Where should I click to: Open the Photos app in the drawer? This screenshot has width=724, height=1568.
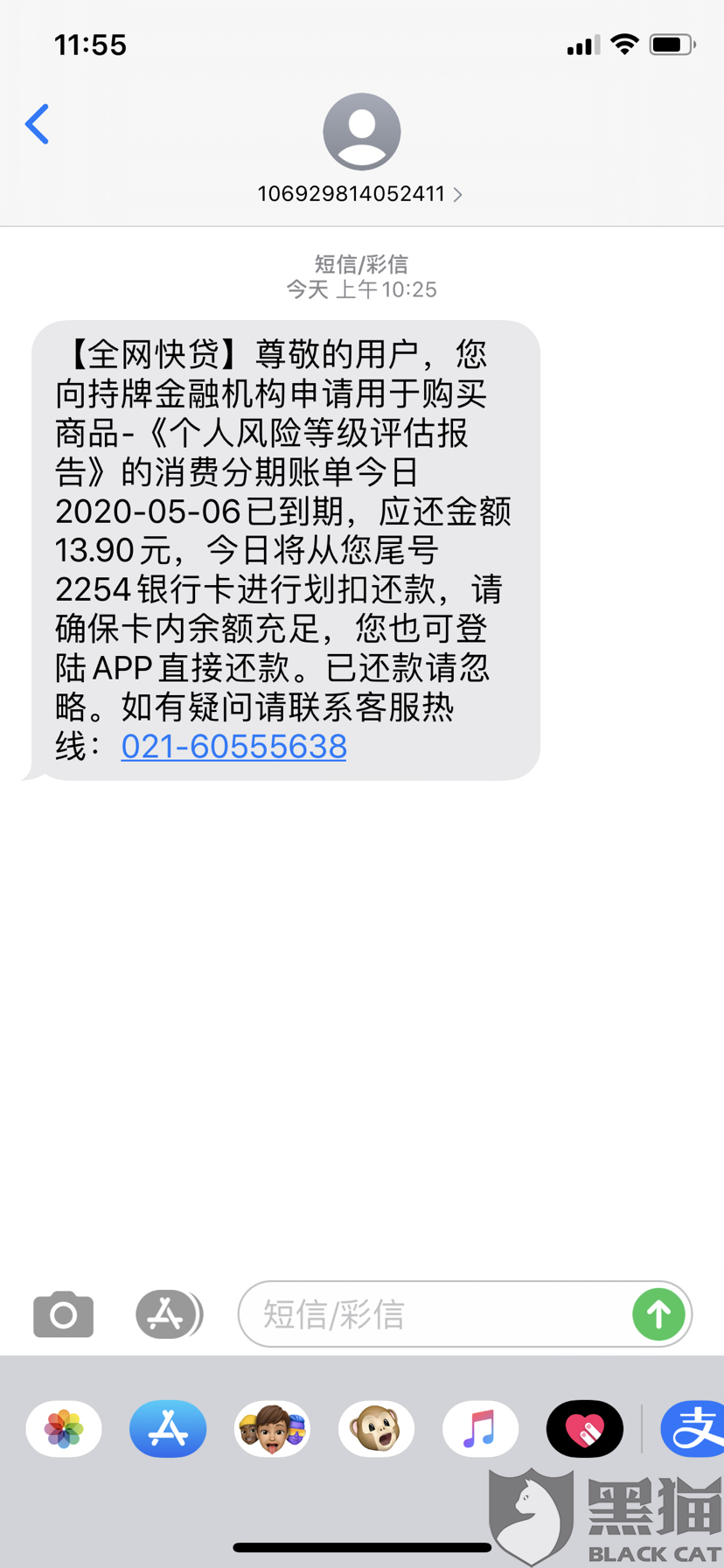click(x=64, y=1429)
